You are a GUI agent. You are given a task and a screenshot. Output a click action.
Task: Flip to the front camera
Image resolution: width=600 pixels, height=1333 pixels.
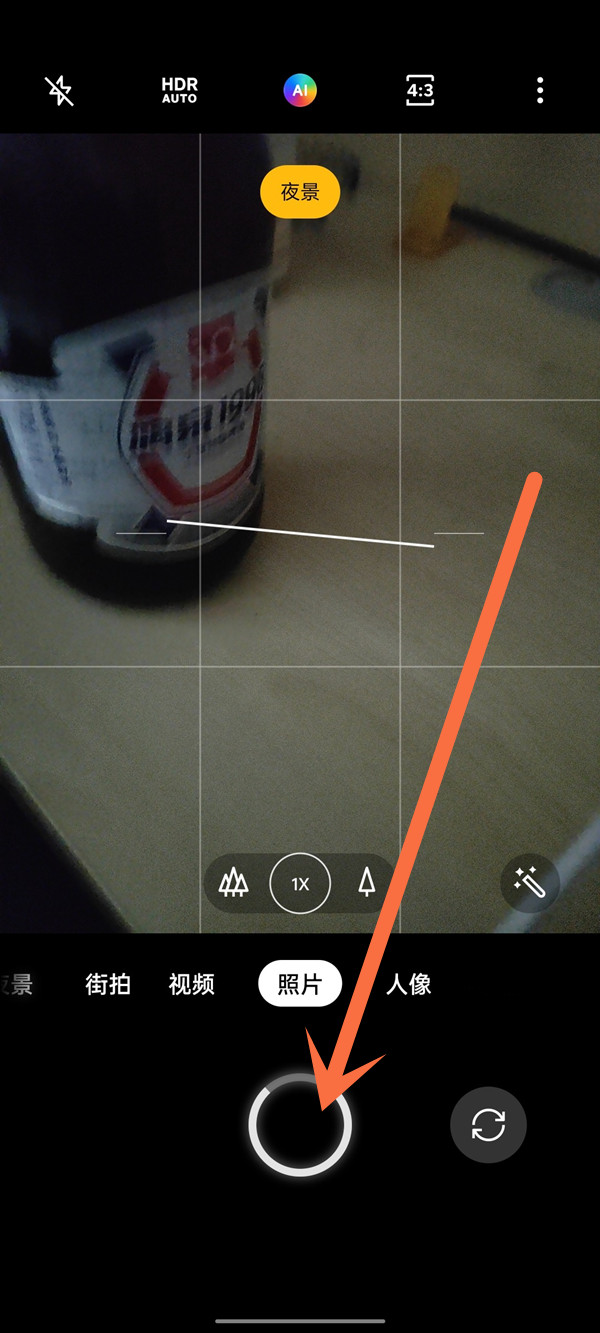[488, 1125]
